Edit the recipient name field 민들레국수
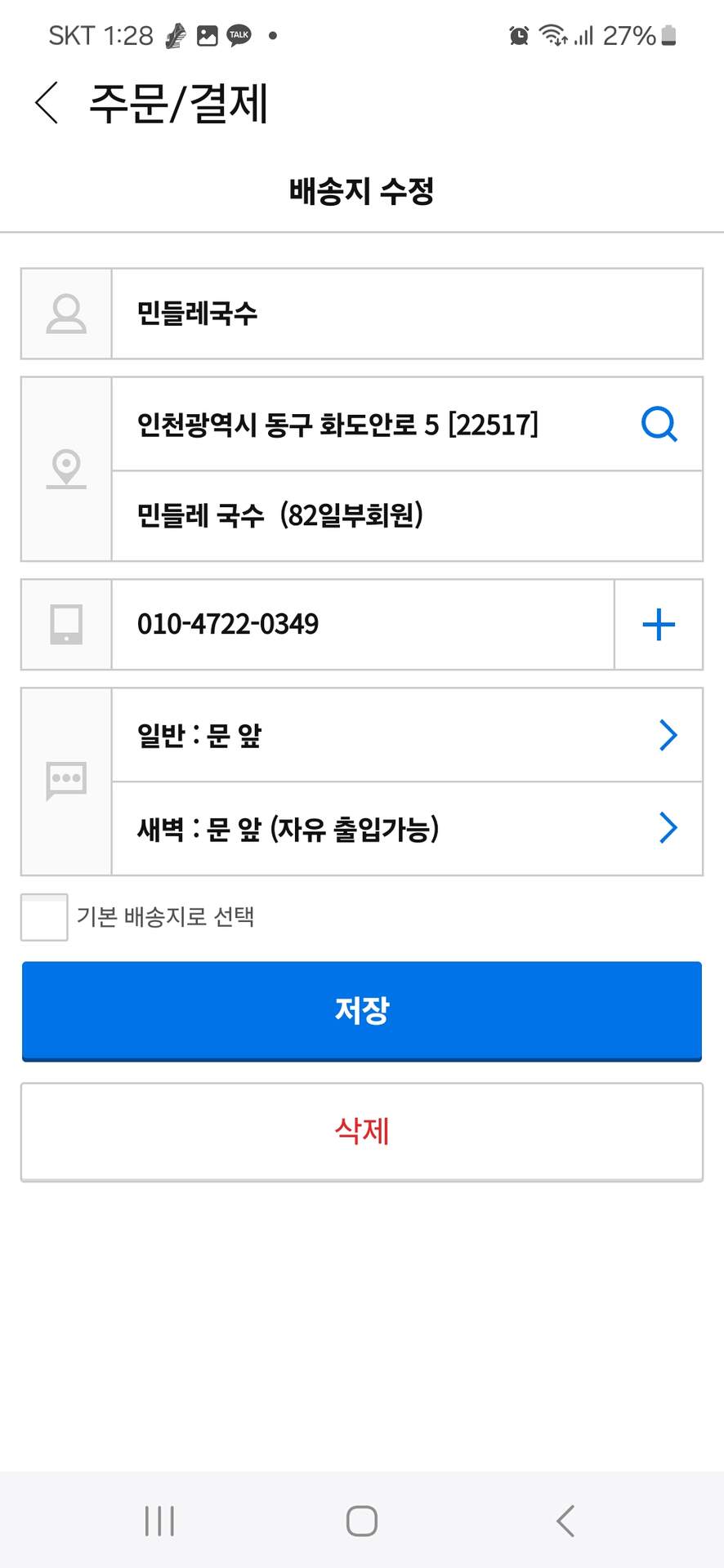This screenshot has width=724, height=1568. click(407, 314)
